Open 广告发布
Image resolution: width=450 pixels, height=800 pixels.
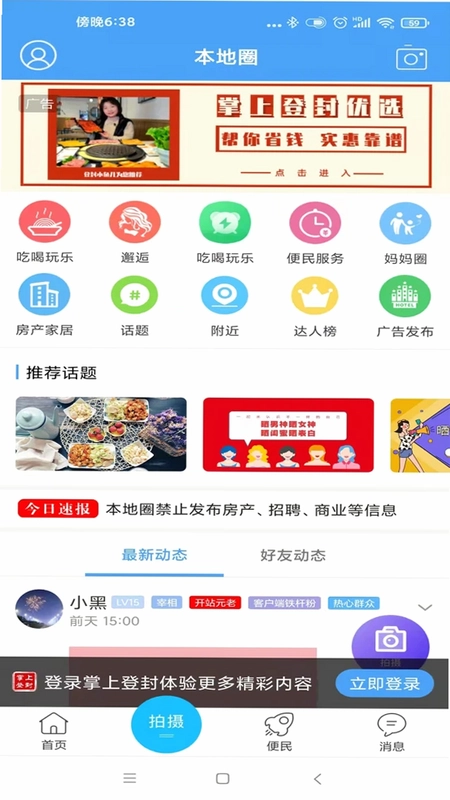[405, 306]
